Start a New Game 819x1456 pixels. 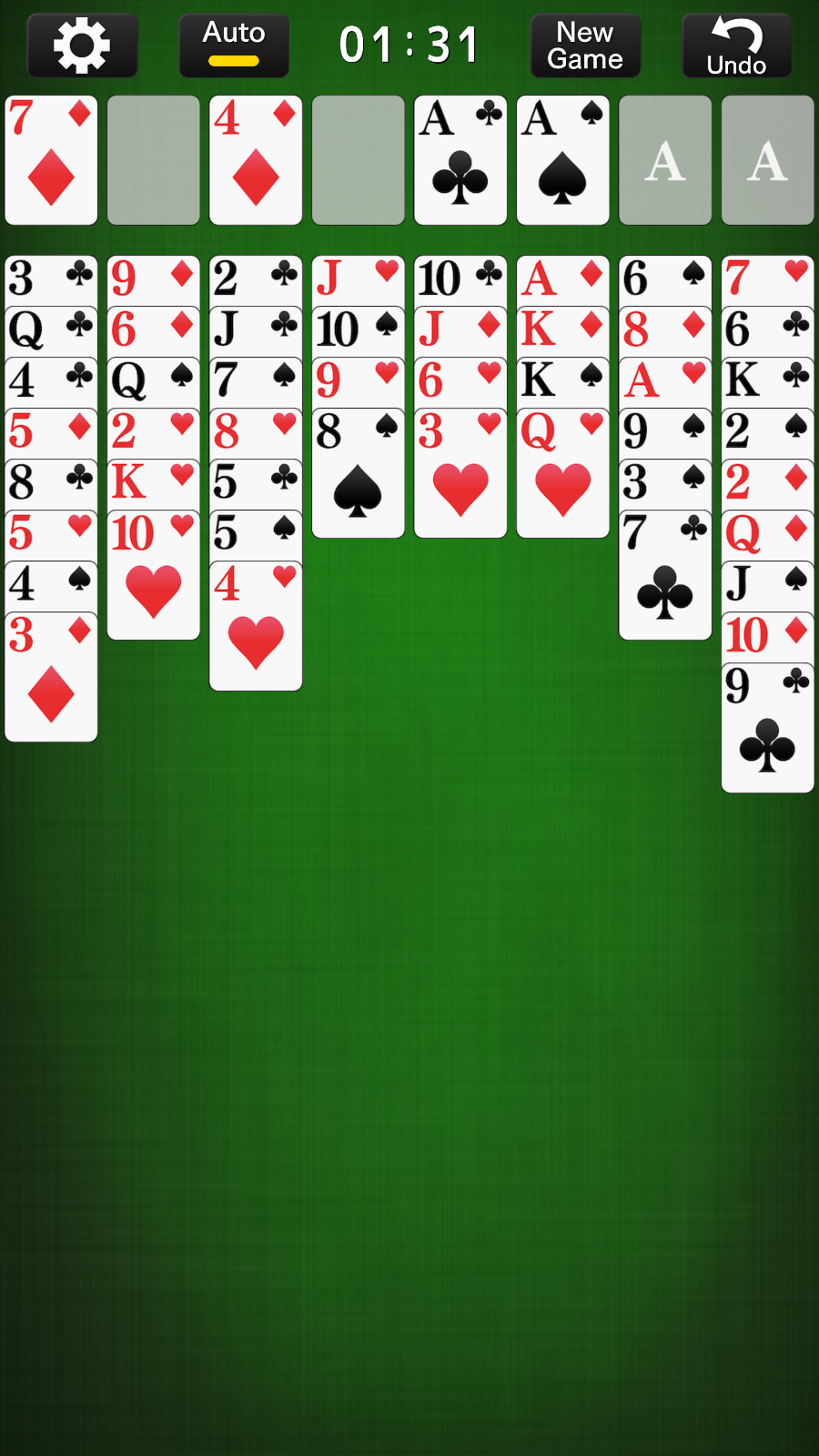click(585, 45)
